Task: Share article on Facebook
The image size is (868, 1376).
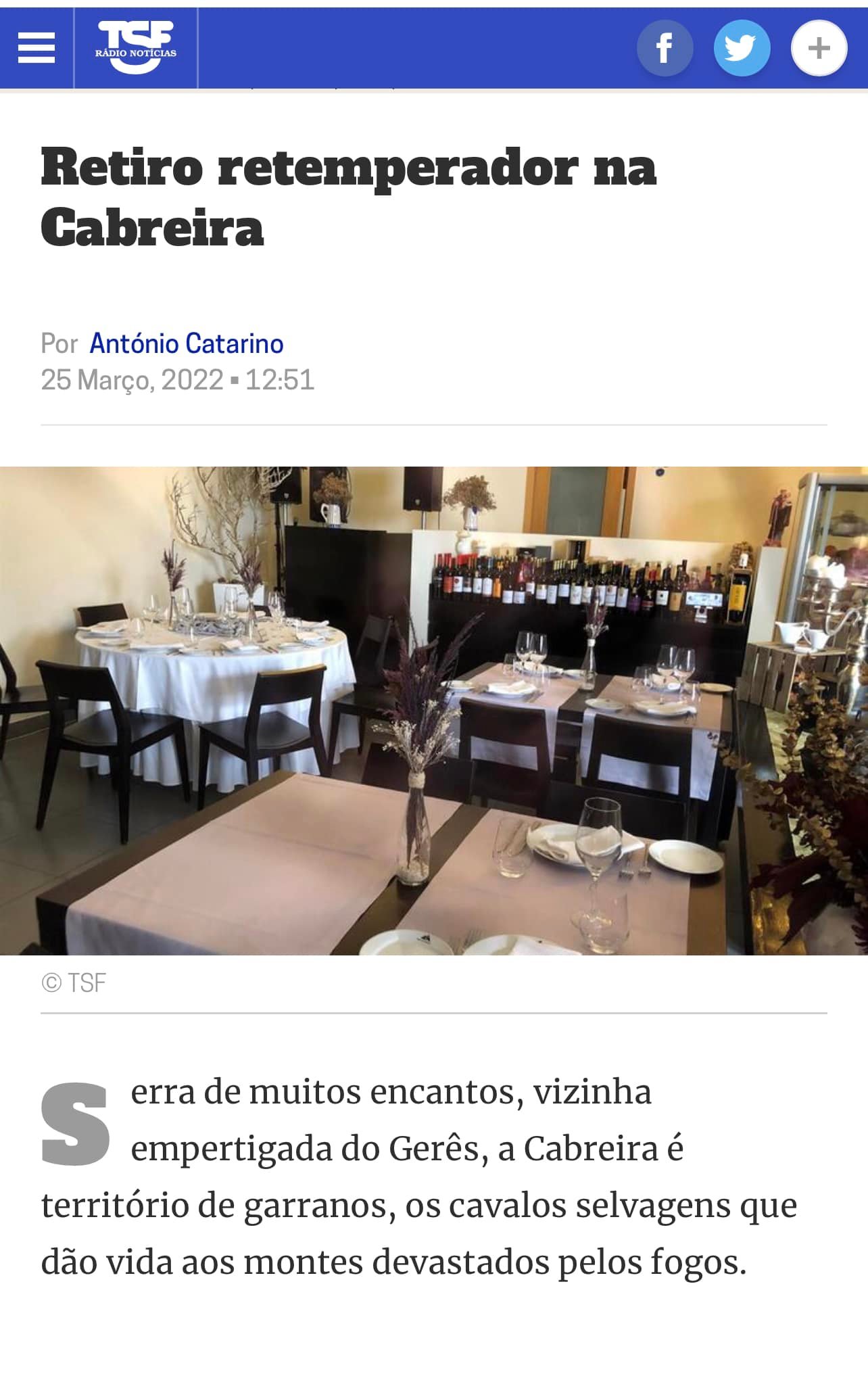Action: [x=665, y=48]
